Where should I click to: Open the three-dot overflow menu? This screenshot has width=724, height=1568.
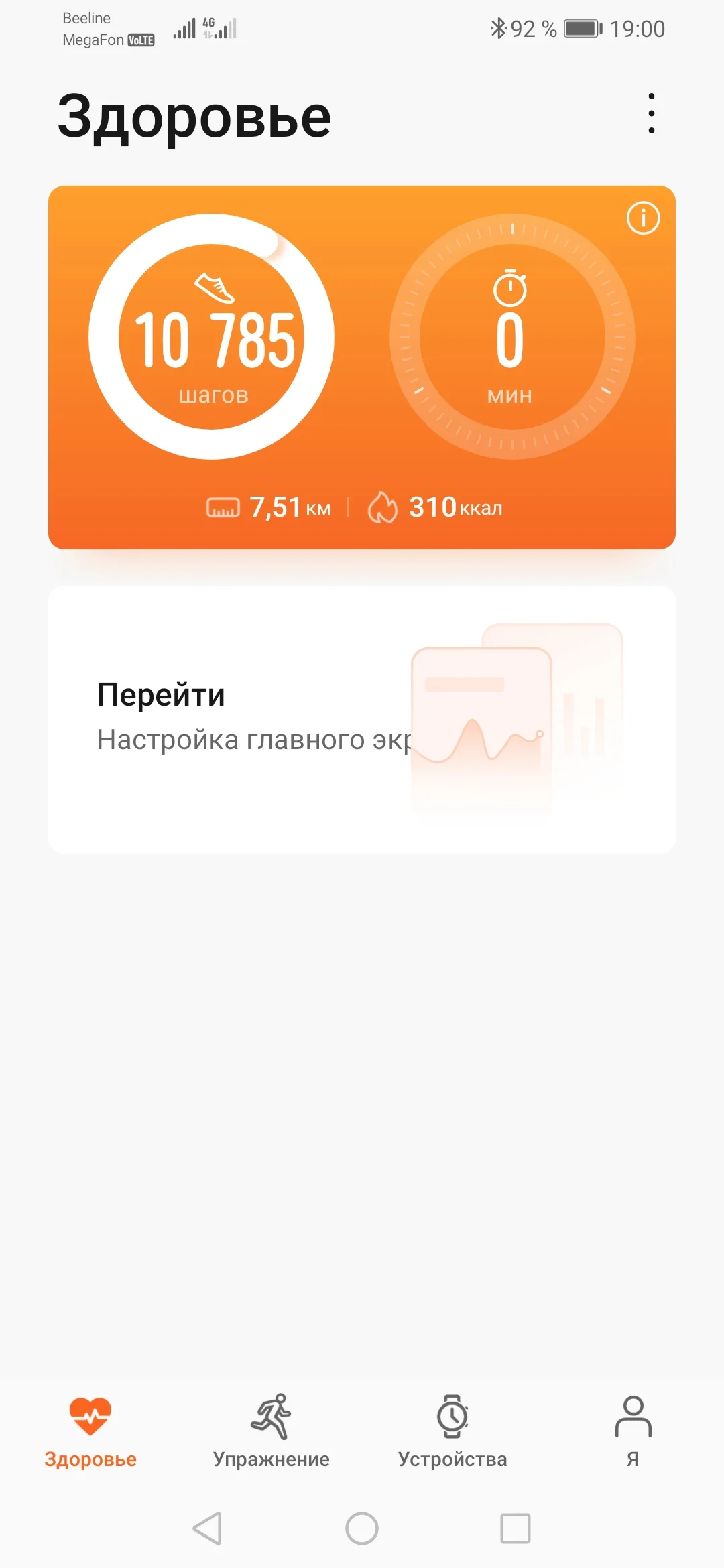651,113
